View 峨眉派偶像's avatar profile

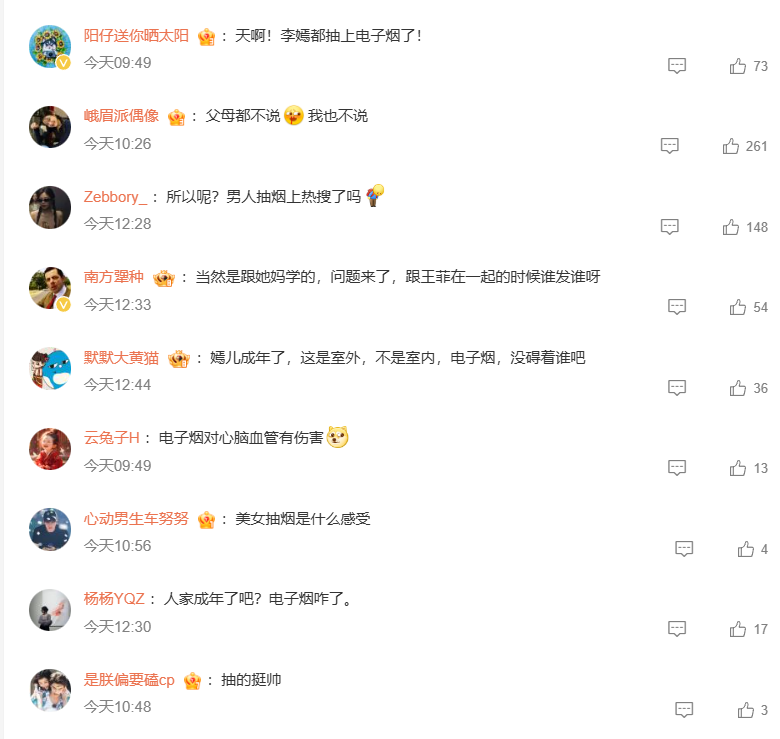pos(50,127)
